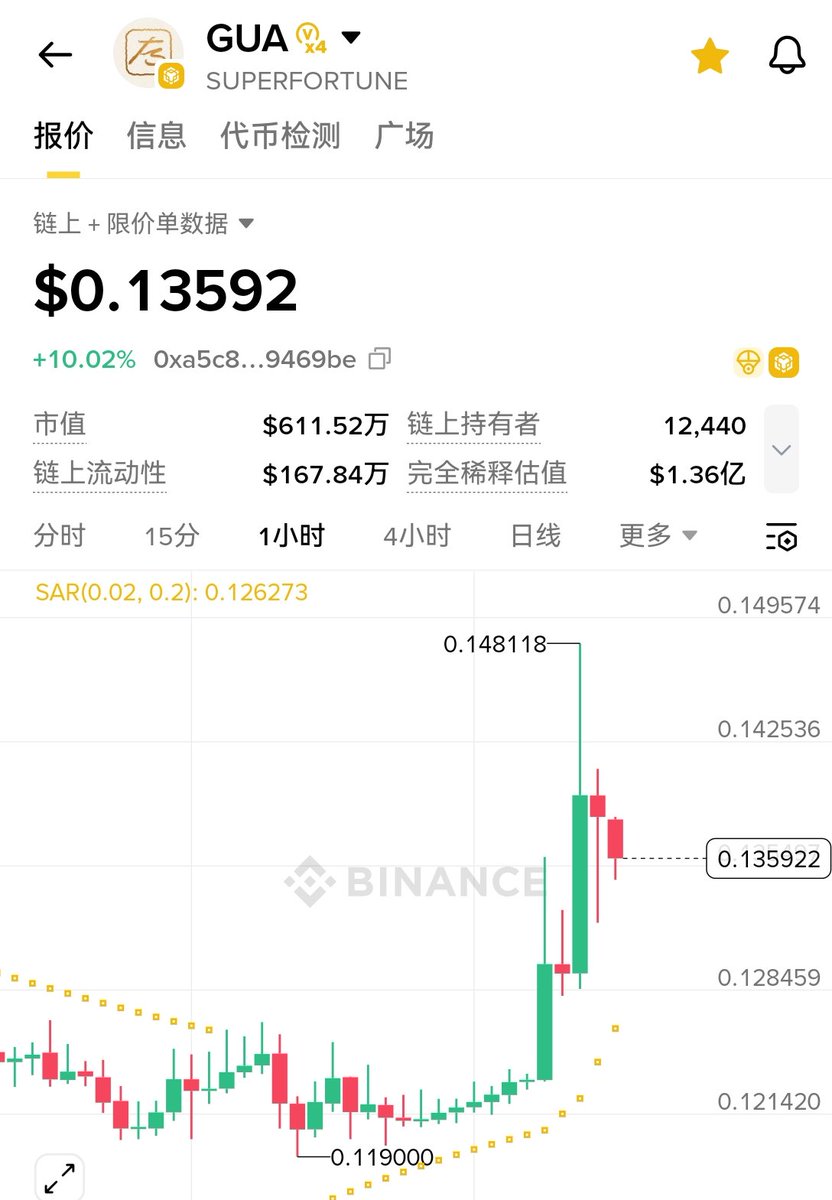Viewport: 832px width, 1200px height.
Task: Switch to the 信息 tab
Action: [156, 136]
